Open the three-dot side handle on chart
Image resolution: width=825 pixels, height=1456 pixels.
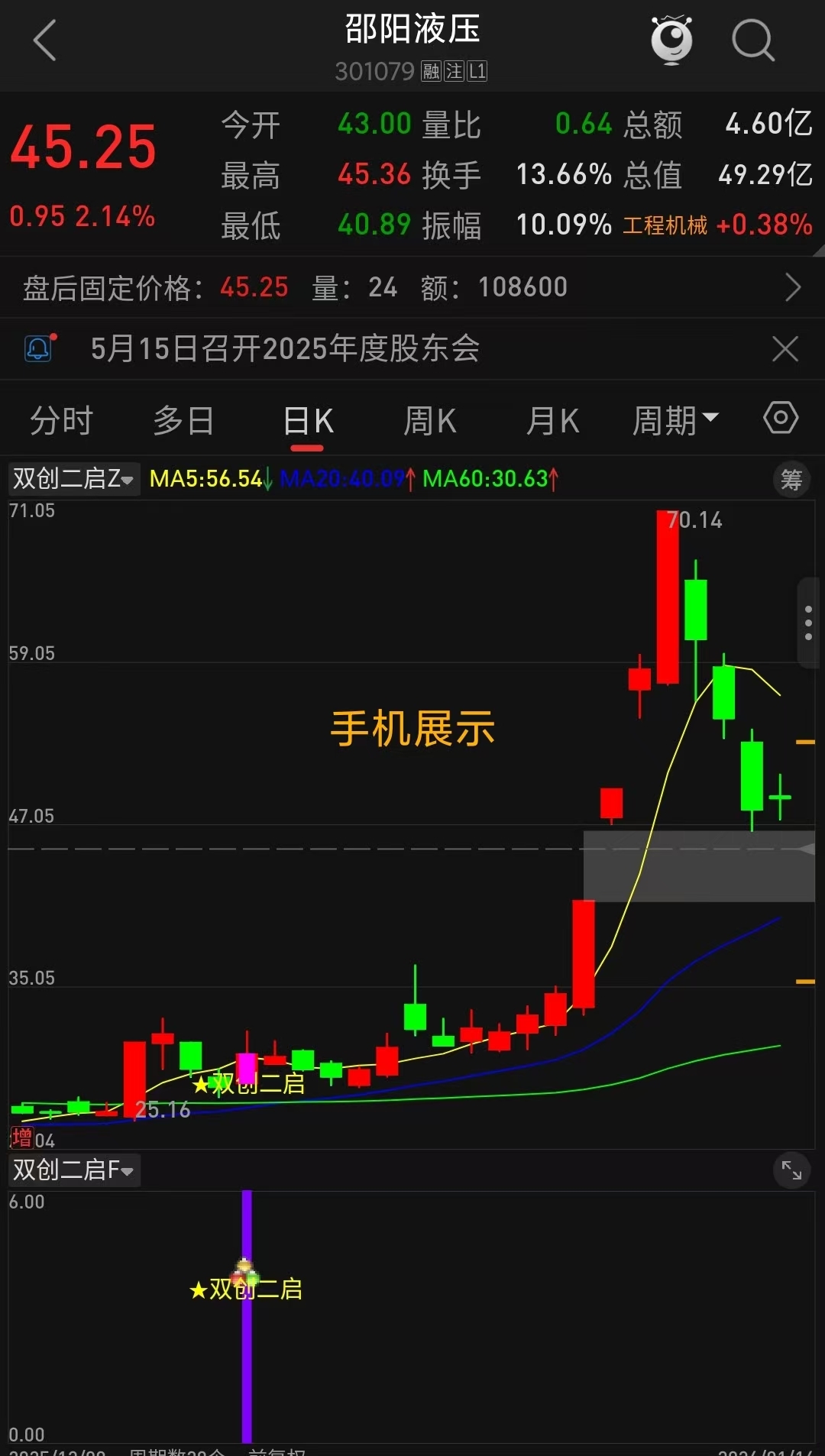(x=808, y=623)
